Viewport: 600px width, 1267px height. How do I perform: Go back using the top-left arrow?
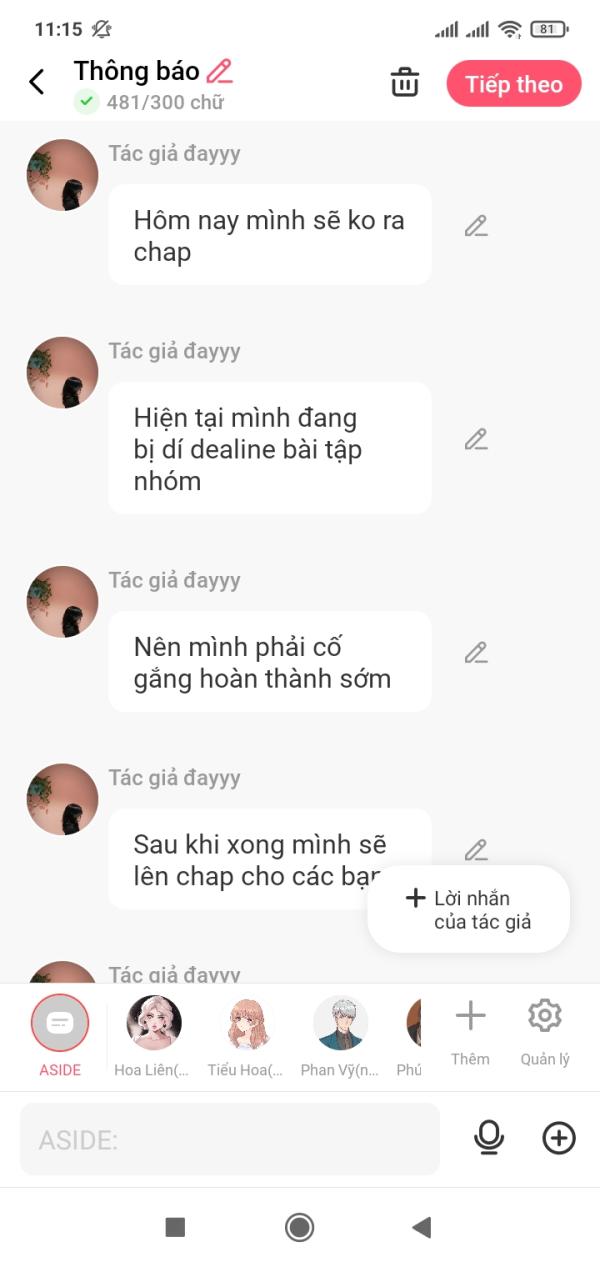[x=37, y=82]
